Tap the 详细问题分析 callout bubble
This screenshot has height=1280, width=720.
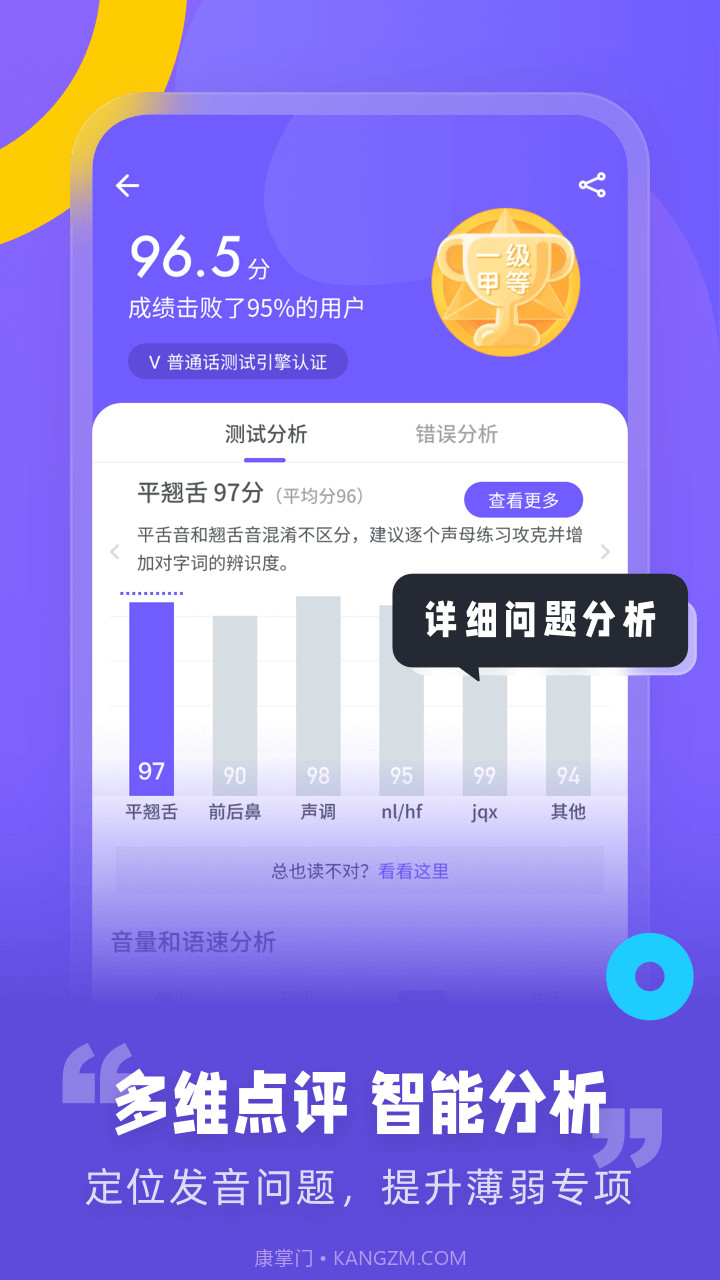[540, 620]
